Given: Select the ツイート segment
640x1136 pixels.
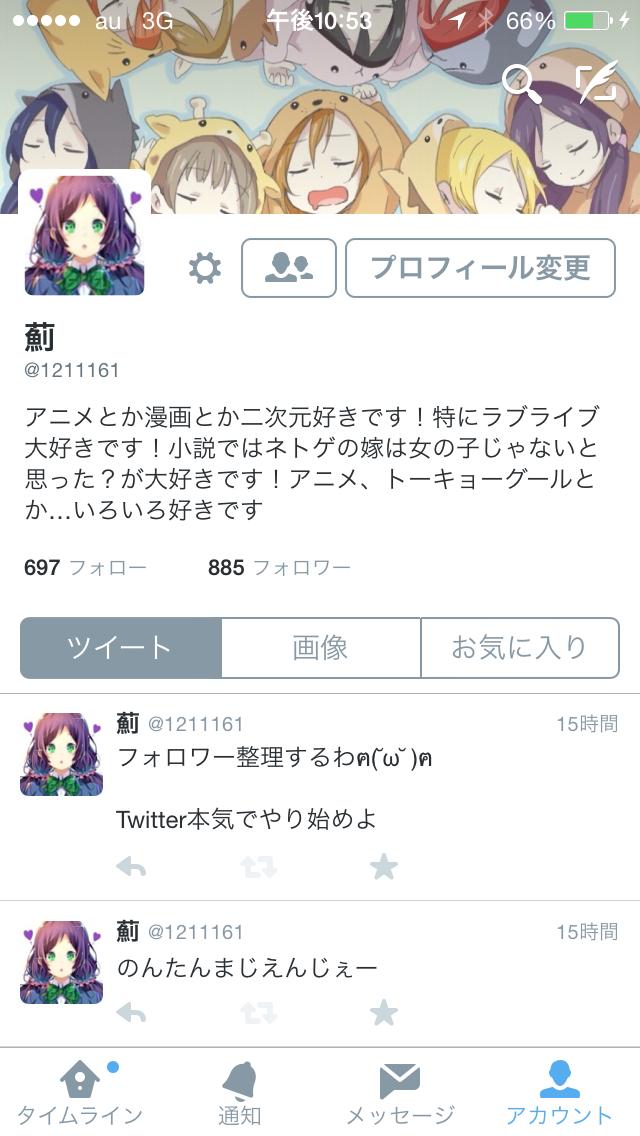Looking at the screenshot, I should [120, 648].
